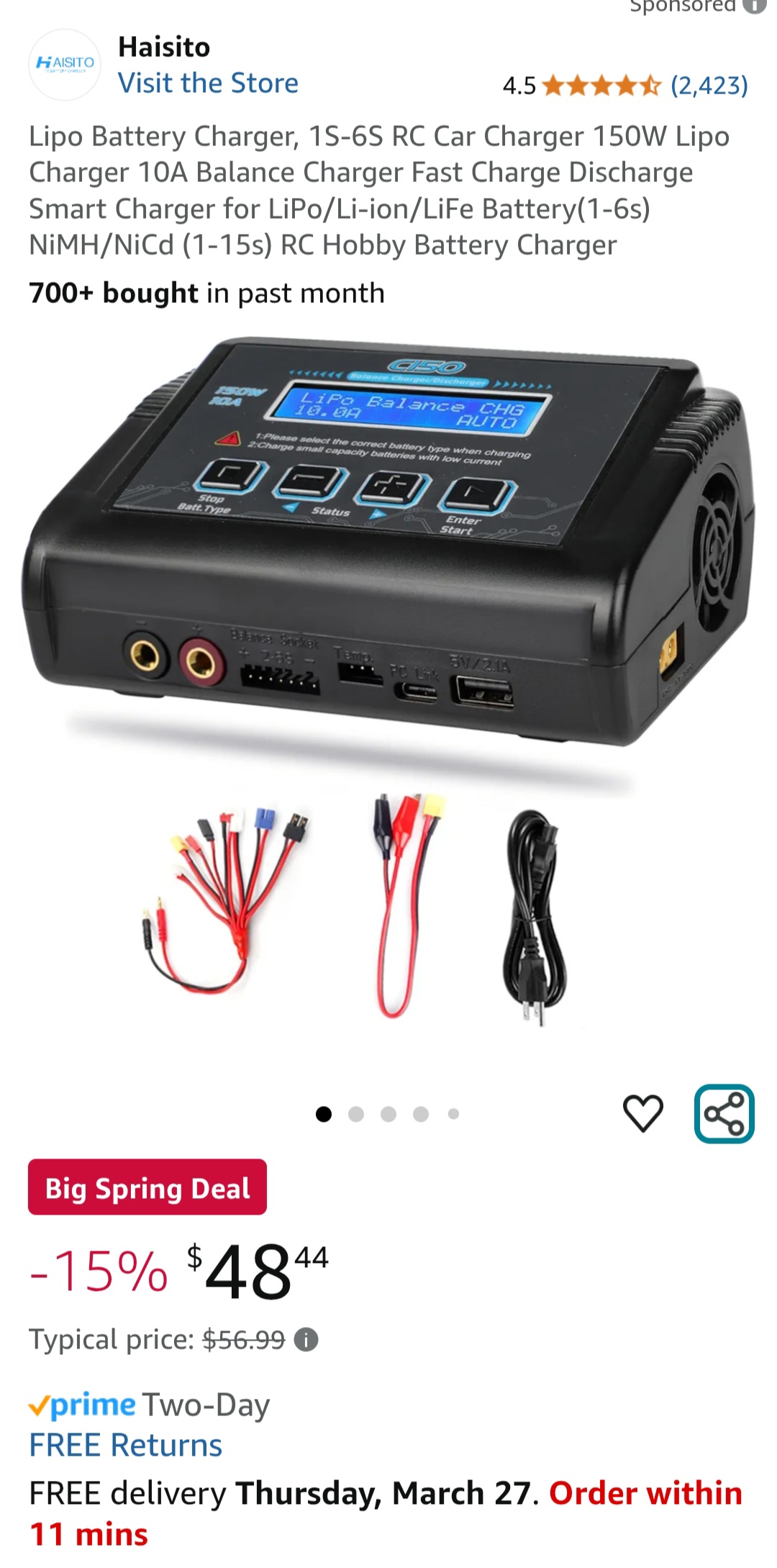Tap the Haisito store logo
The image size is (777, 1568).
(x=65, y=64)
